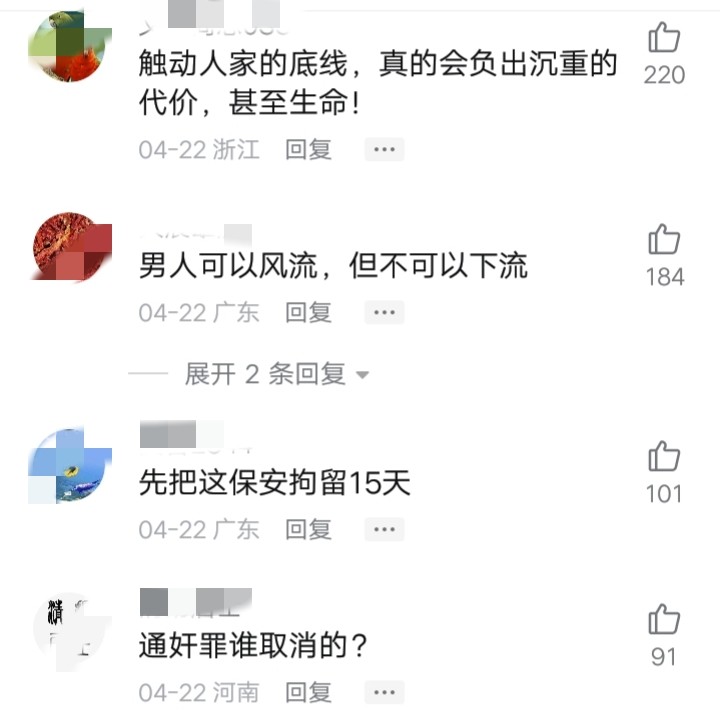Reply to the 04-22 河南 comment
Image resolution: width=720 pixels, height=720 pixels.
pos(308,691)
